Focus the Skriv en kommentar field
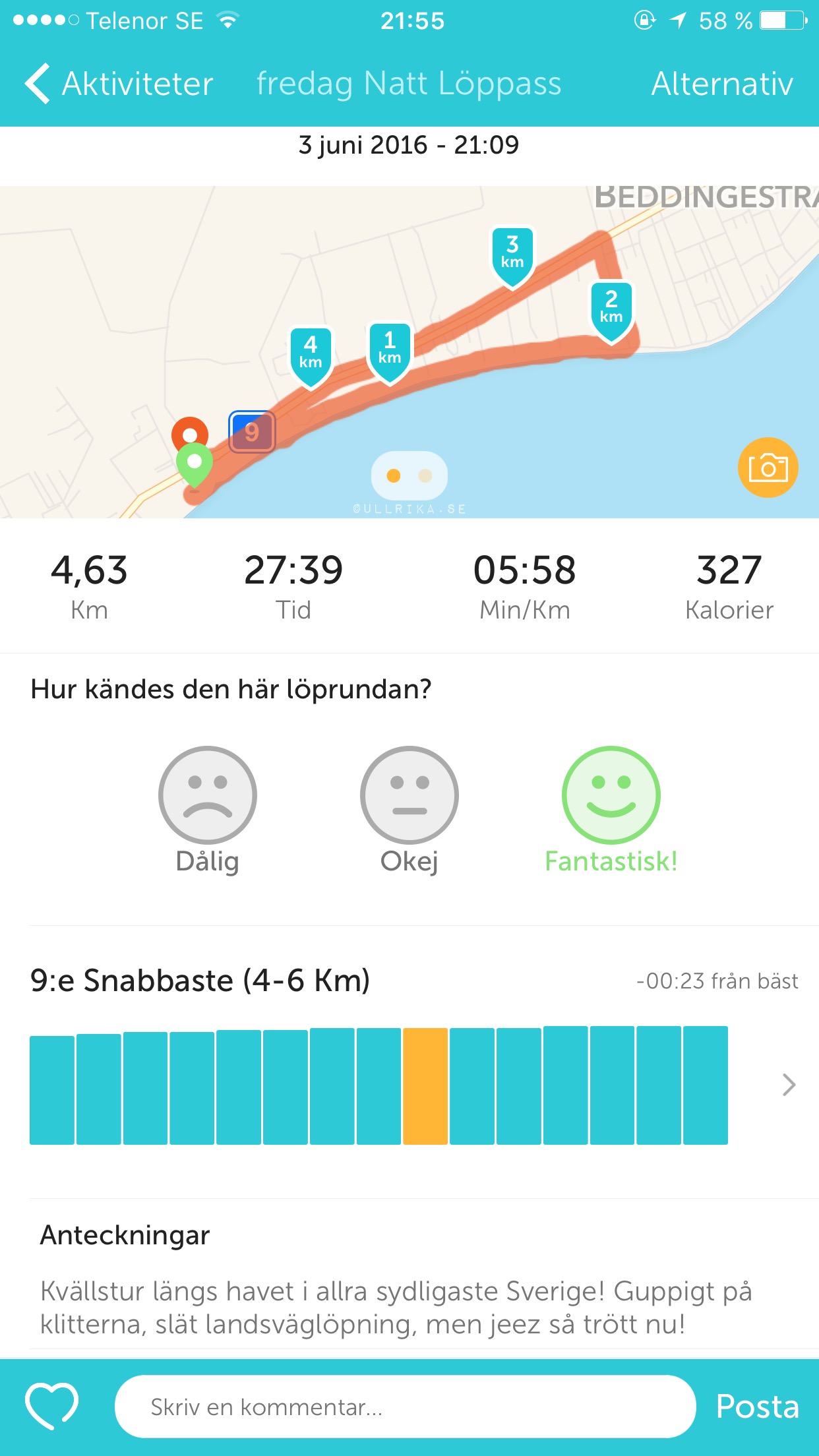The height and width of the screenshot is (1456, 819). 405,1407
